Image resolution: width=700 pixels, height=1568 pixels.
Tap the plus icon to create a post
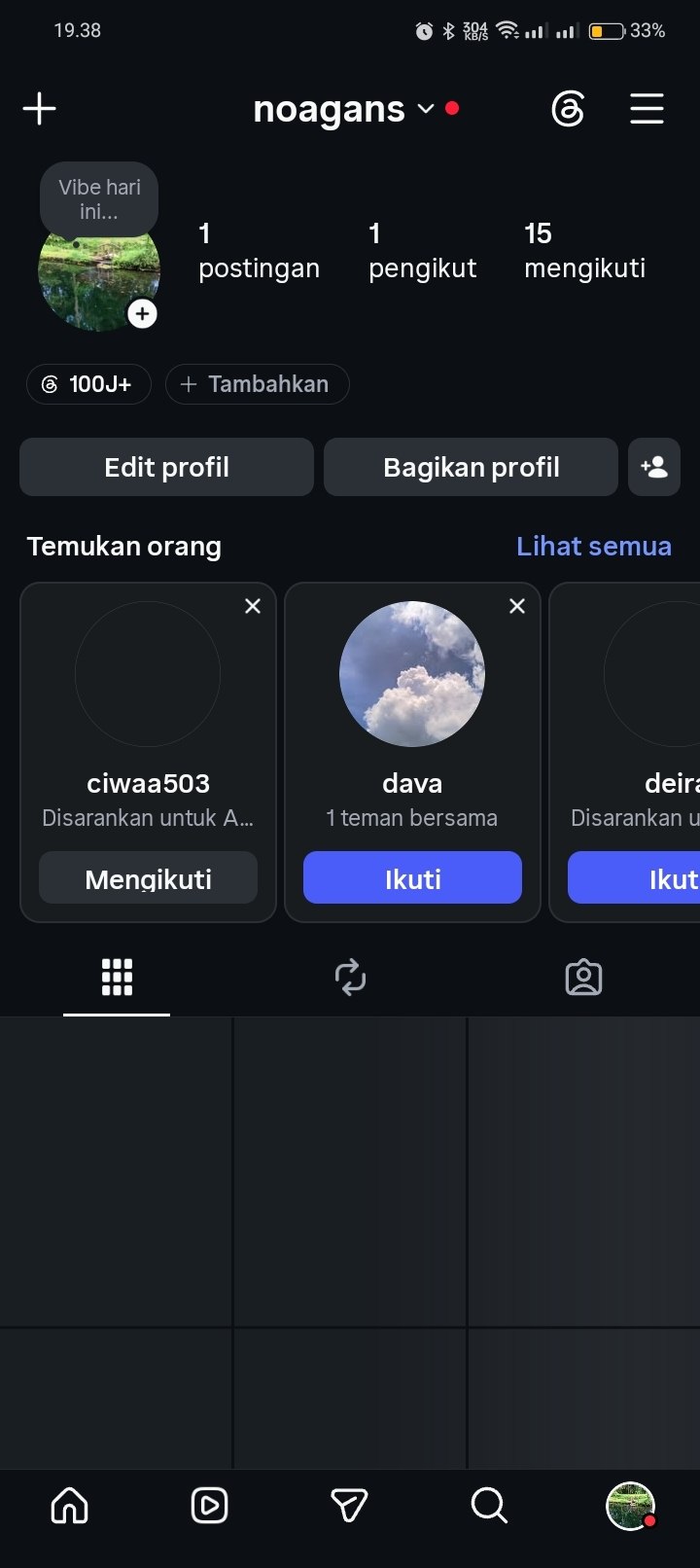pos(39,108)
